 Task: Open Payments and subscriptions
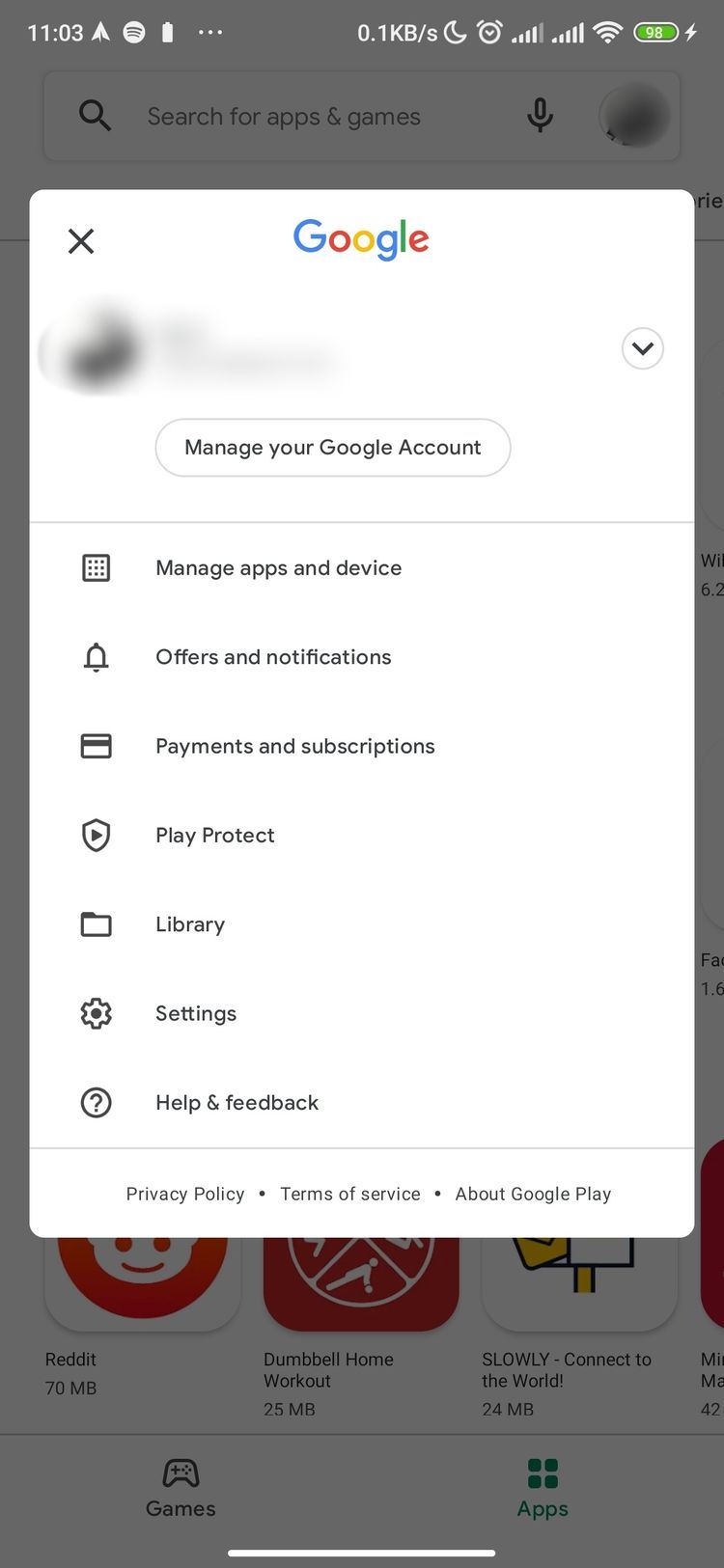294,746
